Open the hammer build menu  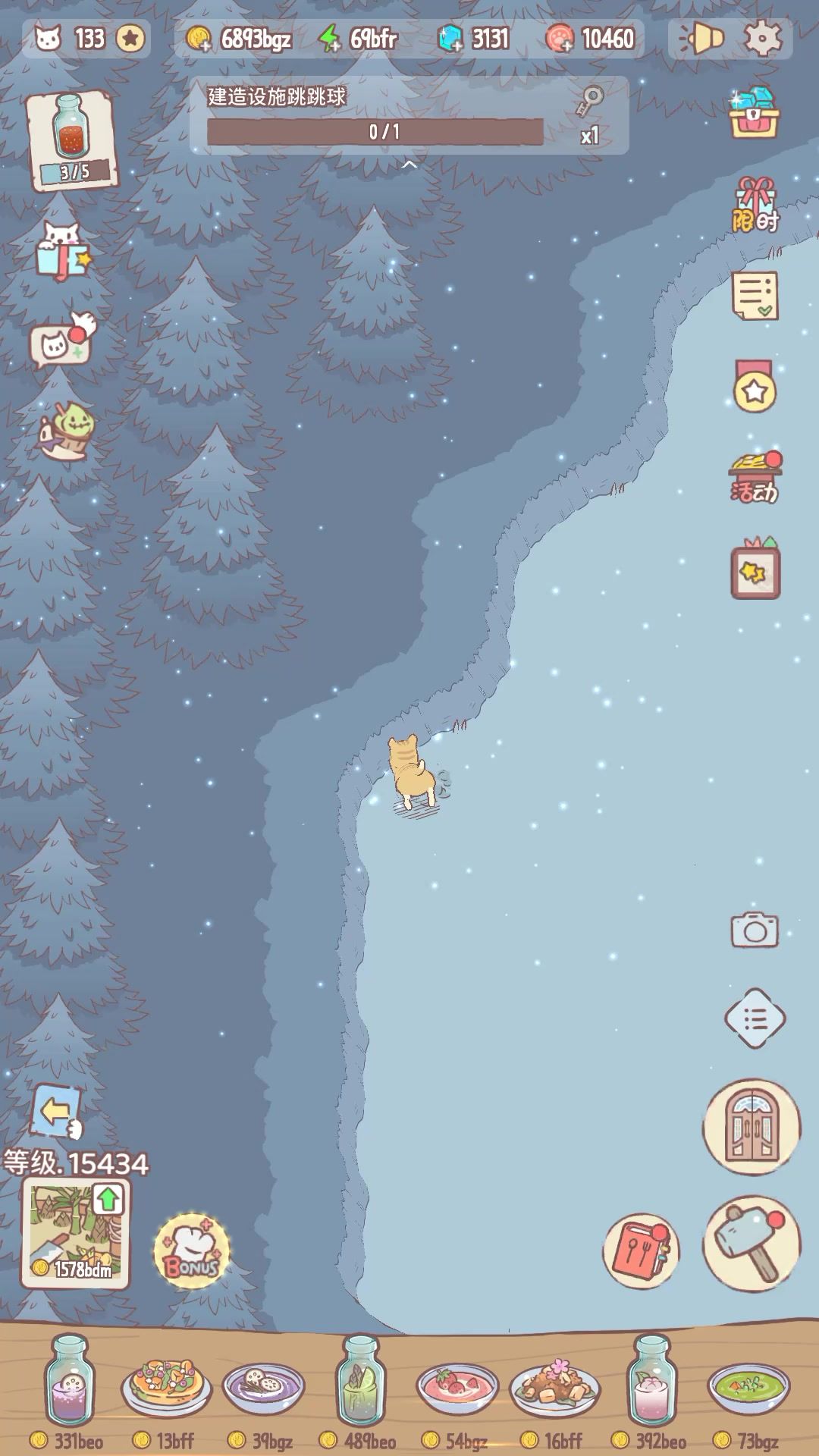[x=752, y=1242]
